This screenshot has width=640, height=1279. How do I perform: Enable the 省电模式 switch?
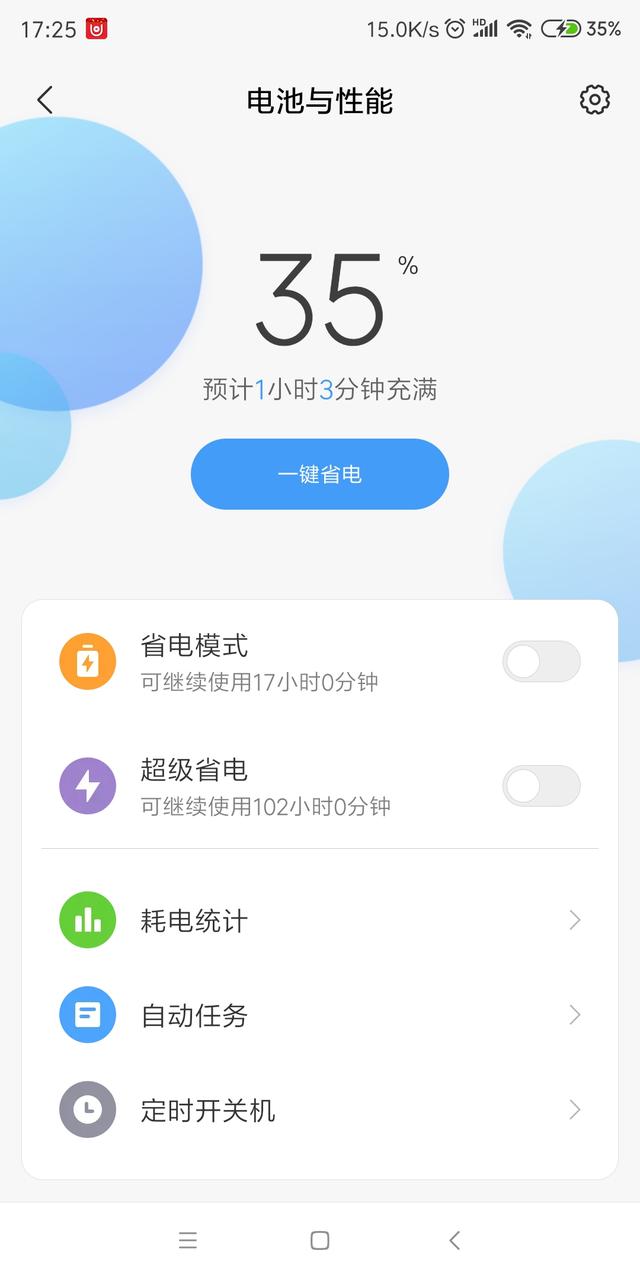(541, 662)
